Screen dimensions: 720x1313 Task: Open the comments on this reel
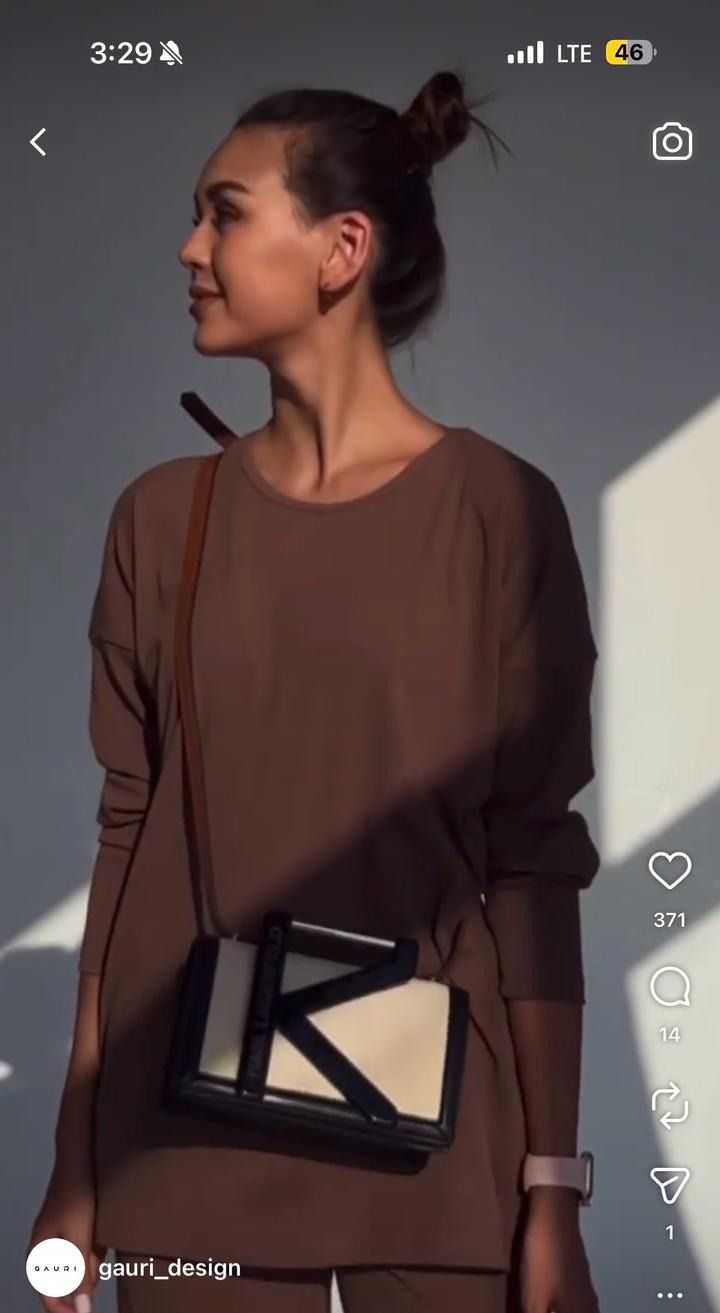669,988
